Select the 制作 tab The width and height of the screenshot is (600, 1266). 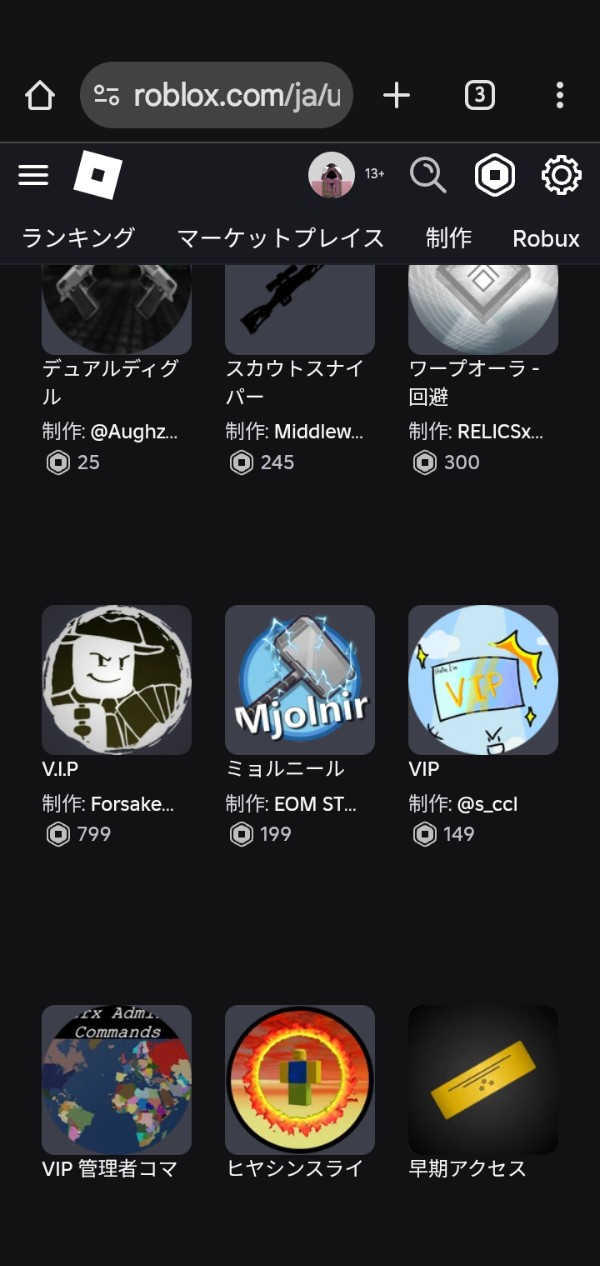448,238
